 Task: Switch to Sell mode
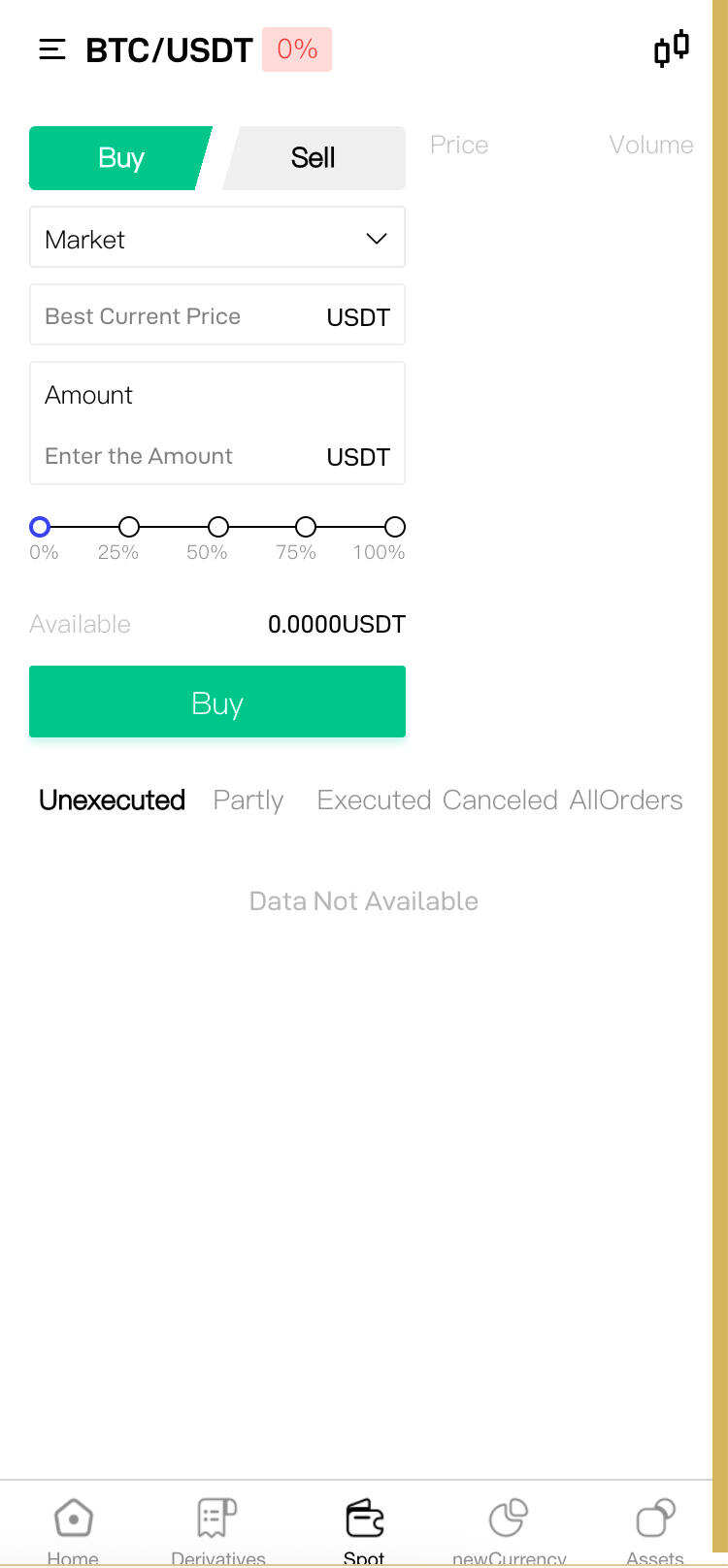313,157
